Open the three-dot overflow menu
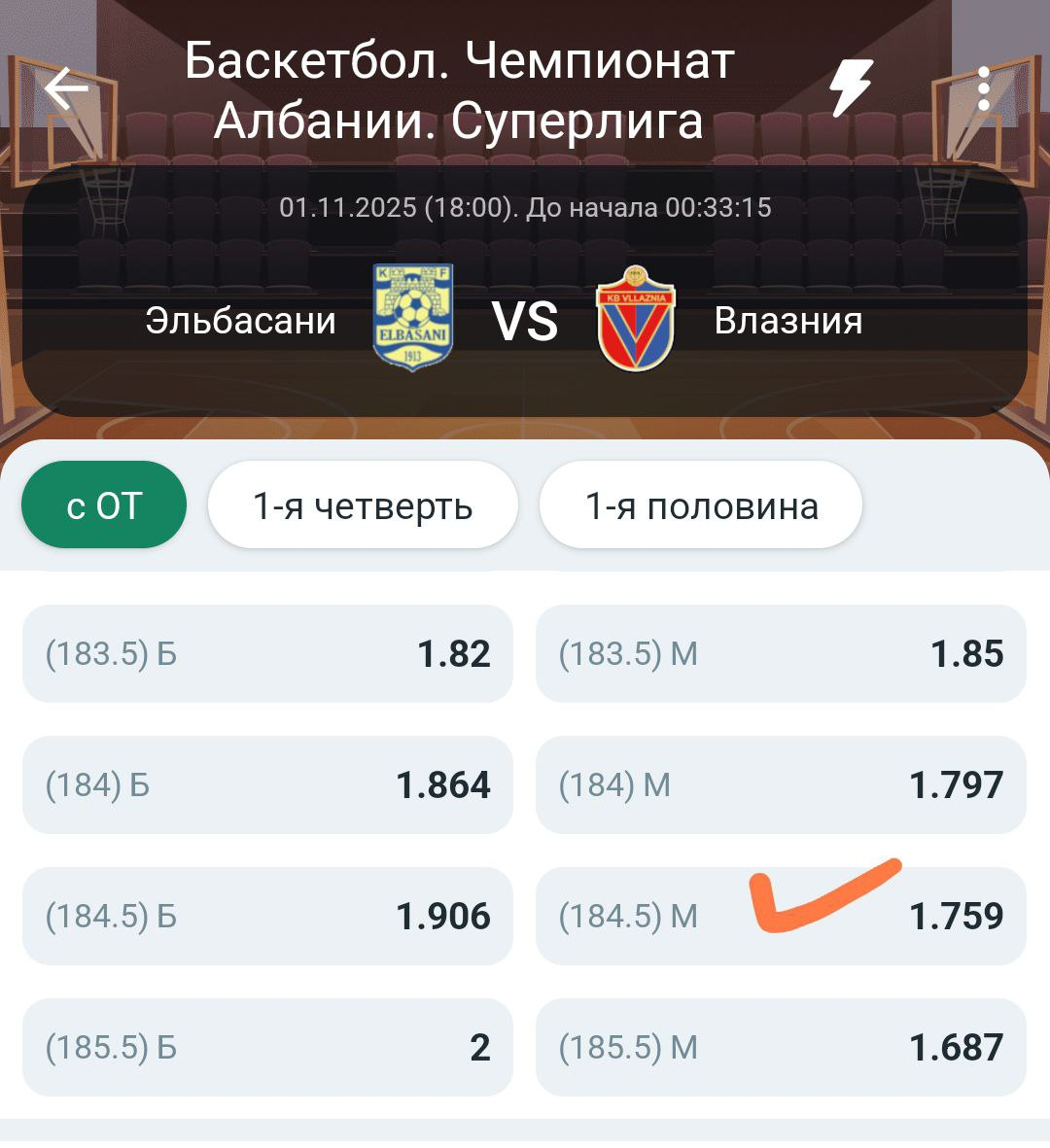 point(983,89)
